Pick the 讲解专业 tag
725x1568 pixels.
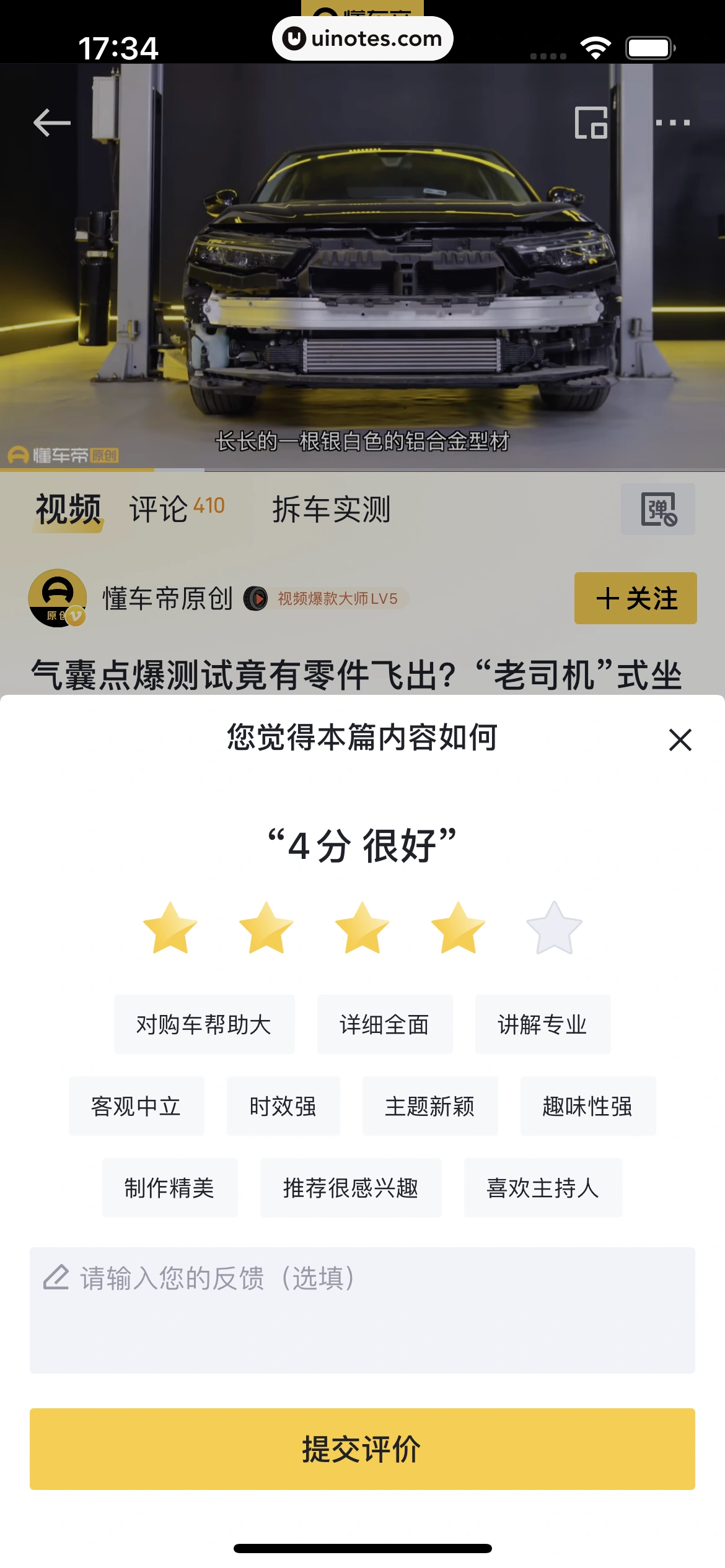click(542, 1024)
